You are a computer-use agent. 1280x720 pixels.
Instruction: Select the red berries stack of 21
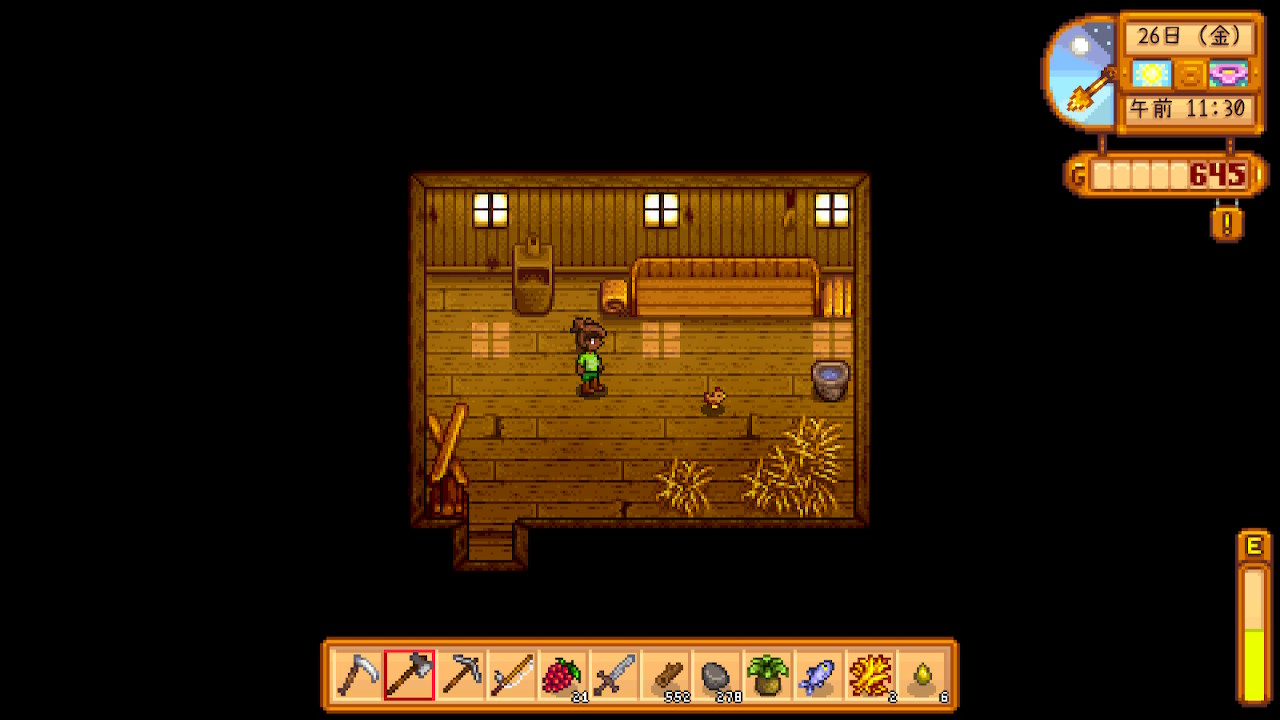click(562, 675)
